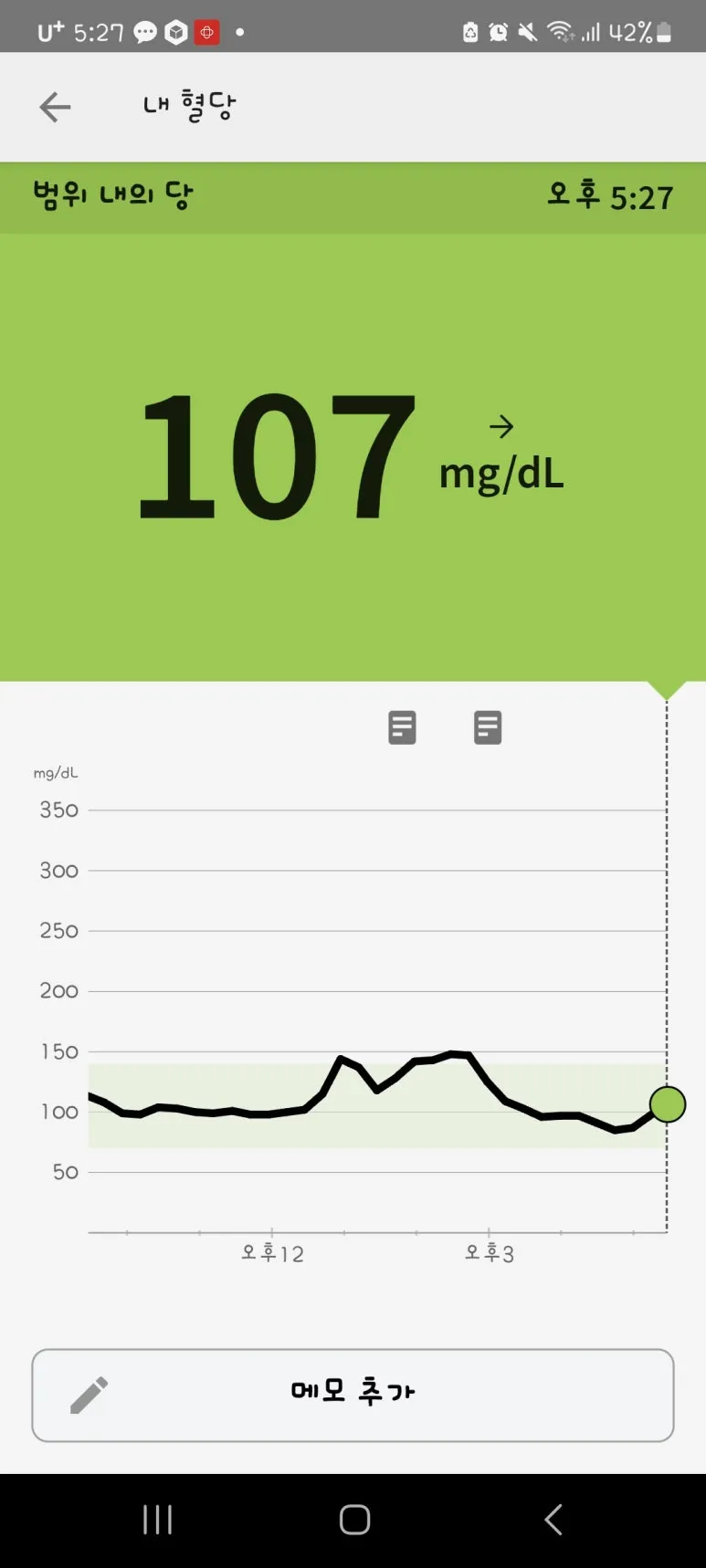Open the memo icon above the 오후3 mark
The height and width of the screenshot is (1568, 706).
tap(488, 727)
